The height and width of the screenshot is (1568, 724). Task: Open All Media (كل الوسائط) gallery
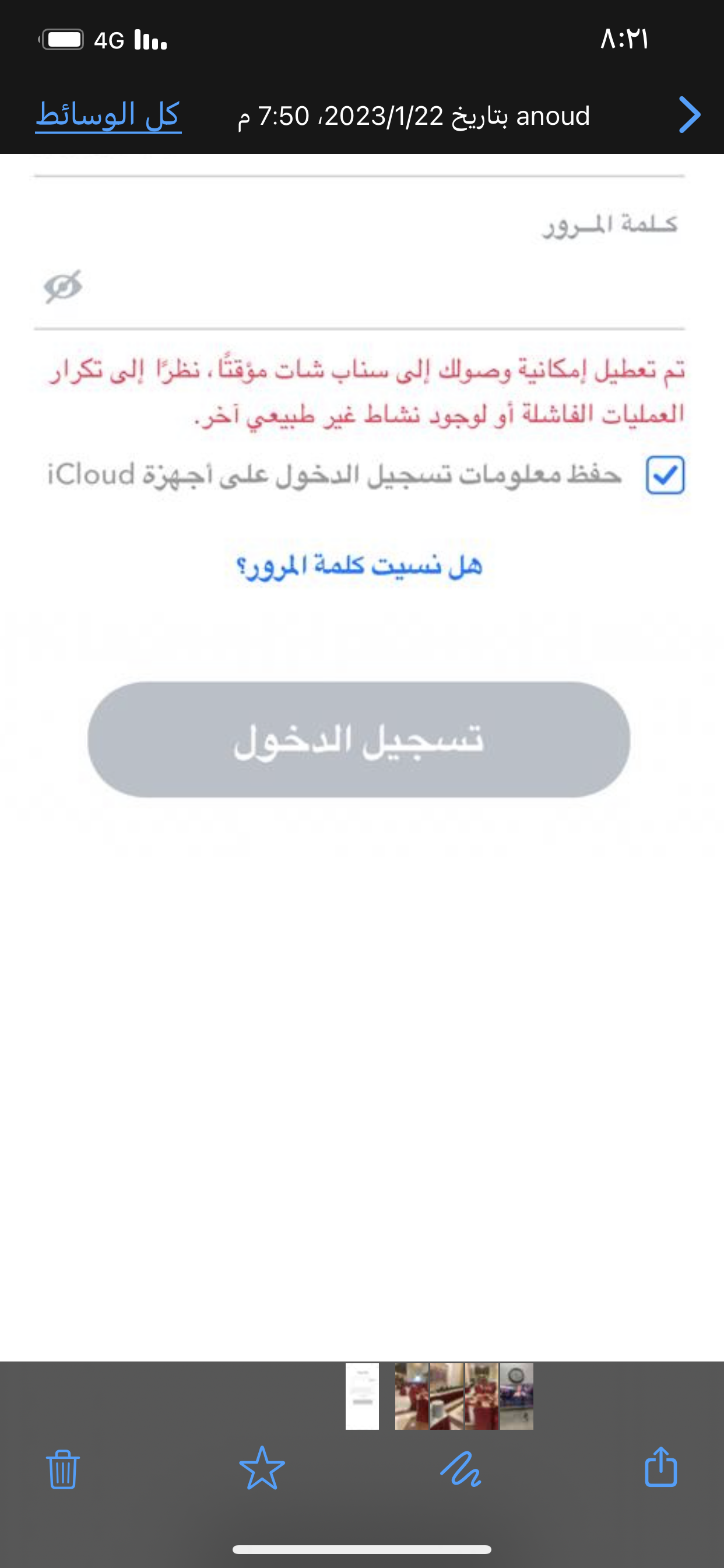[x=108, y=114]
